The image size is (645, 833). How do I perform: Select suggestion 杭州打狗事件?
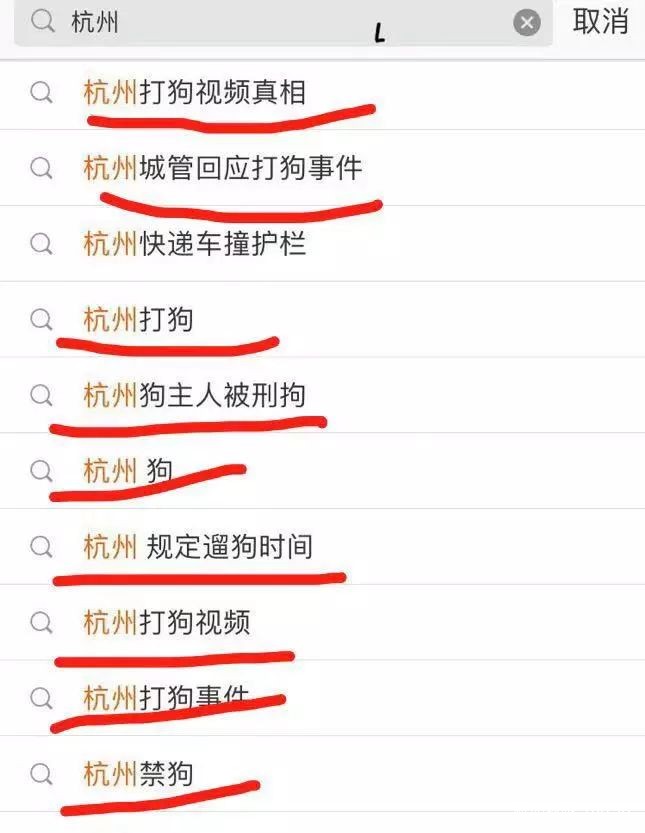tap(167, 698)
